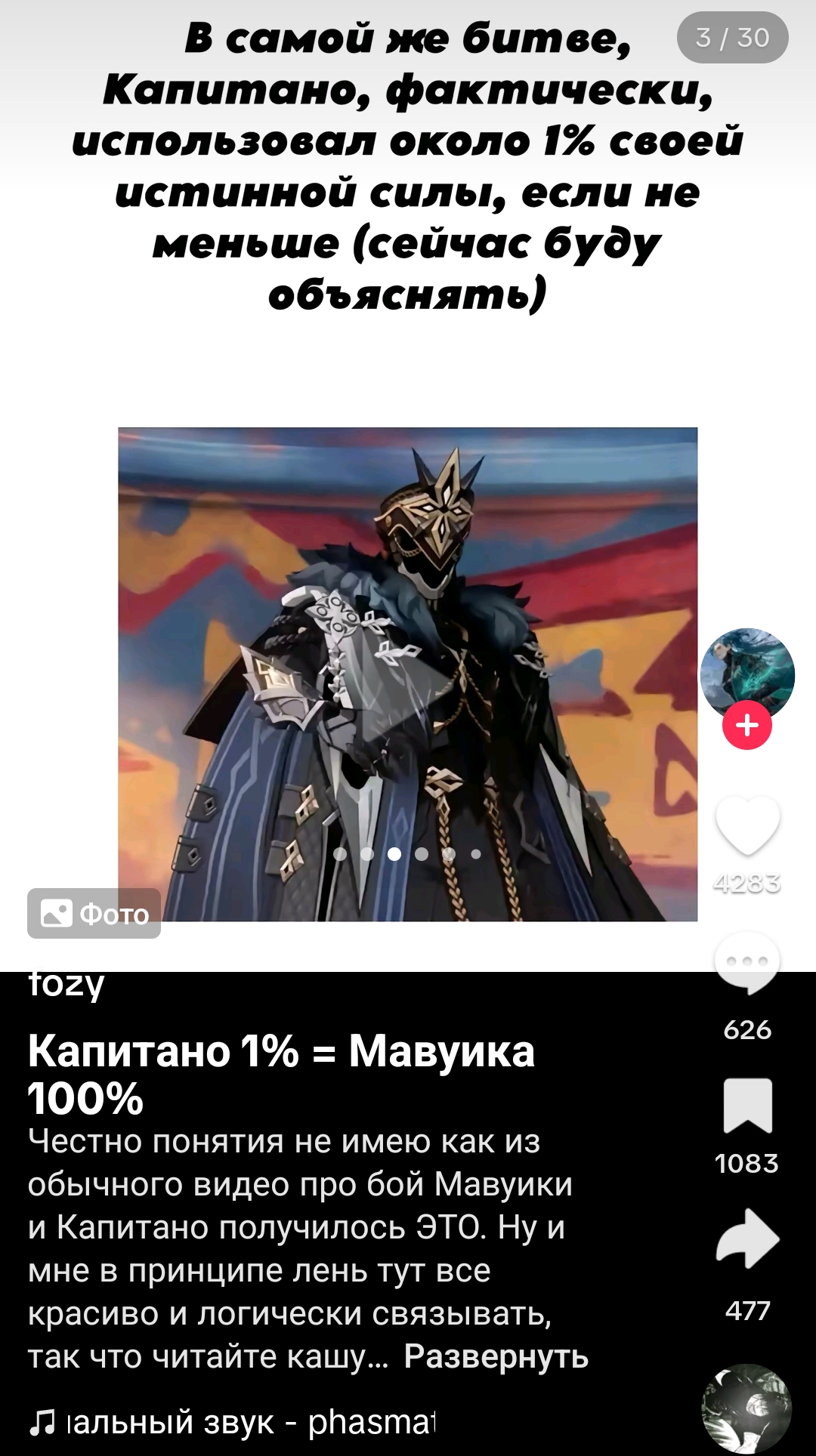Open the comments section

[746, 964]
